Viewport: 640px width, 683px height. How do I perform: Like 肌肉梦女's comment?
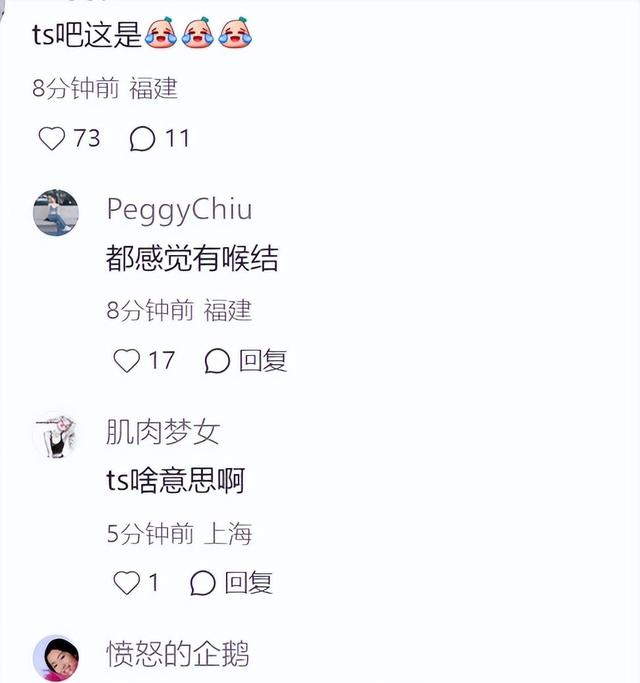coord(127,582)
